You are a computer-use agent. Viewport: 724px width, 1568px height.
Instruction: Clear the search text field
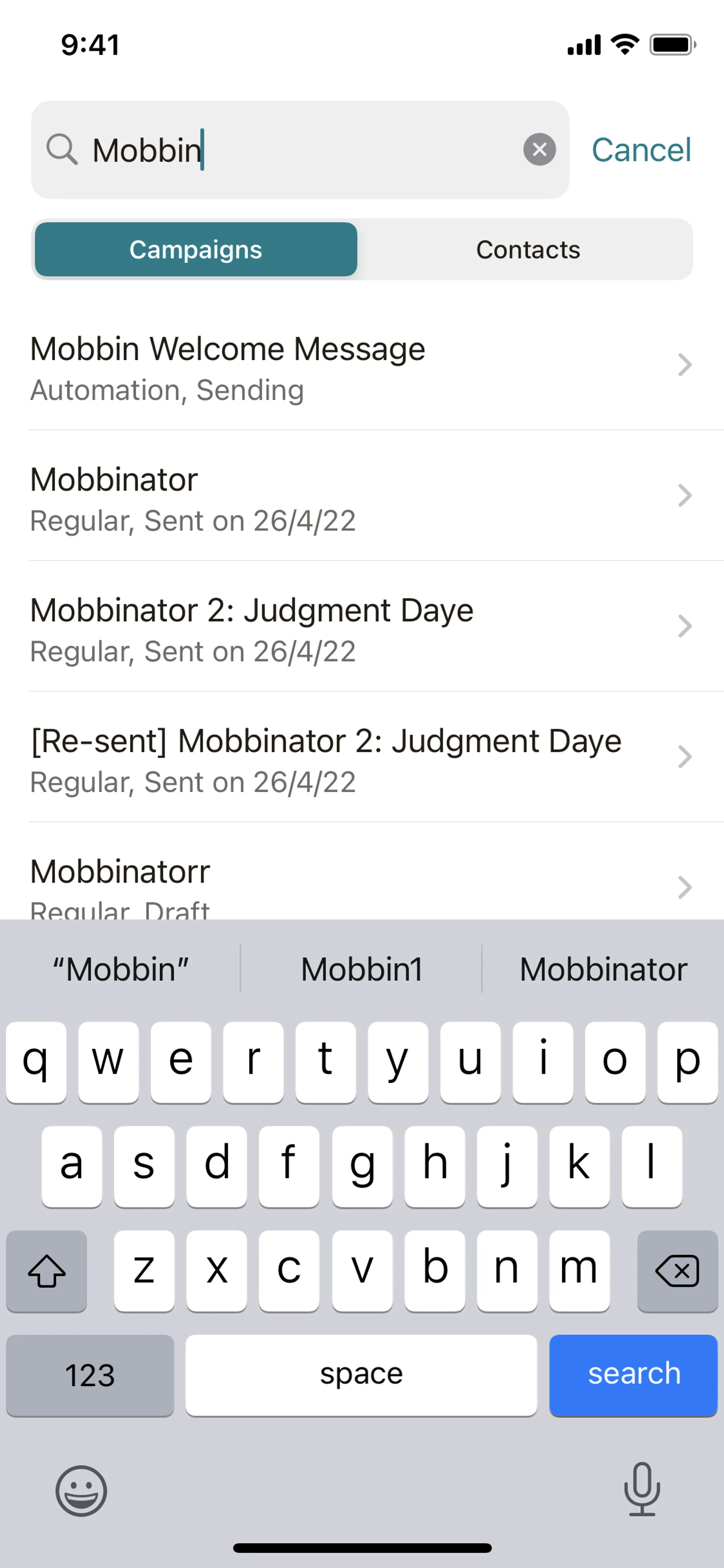pyautogui.click(x=539, y=150)
